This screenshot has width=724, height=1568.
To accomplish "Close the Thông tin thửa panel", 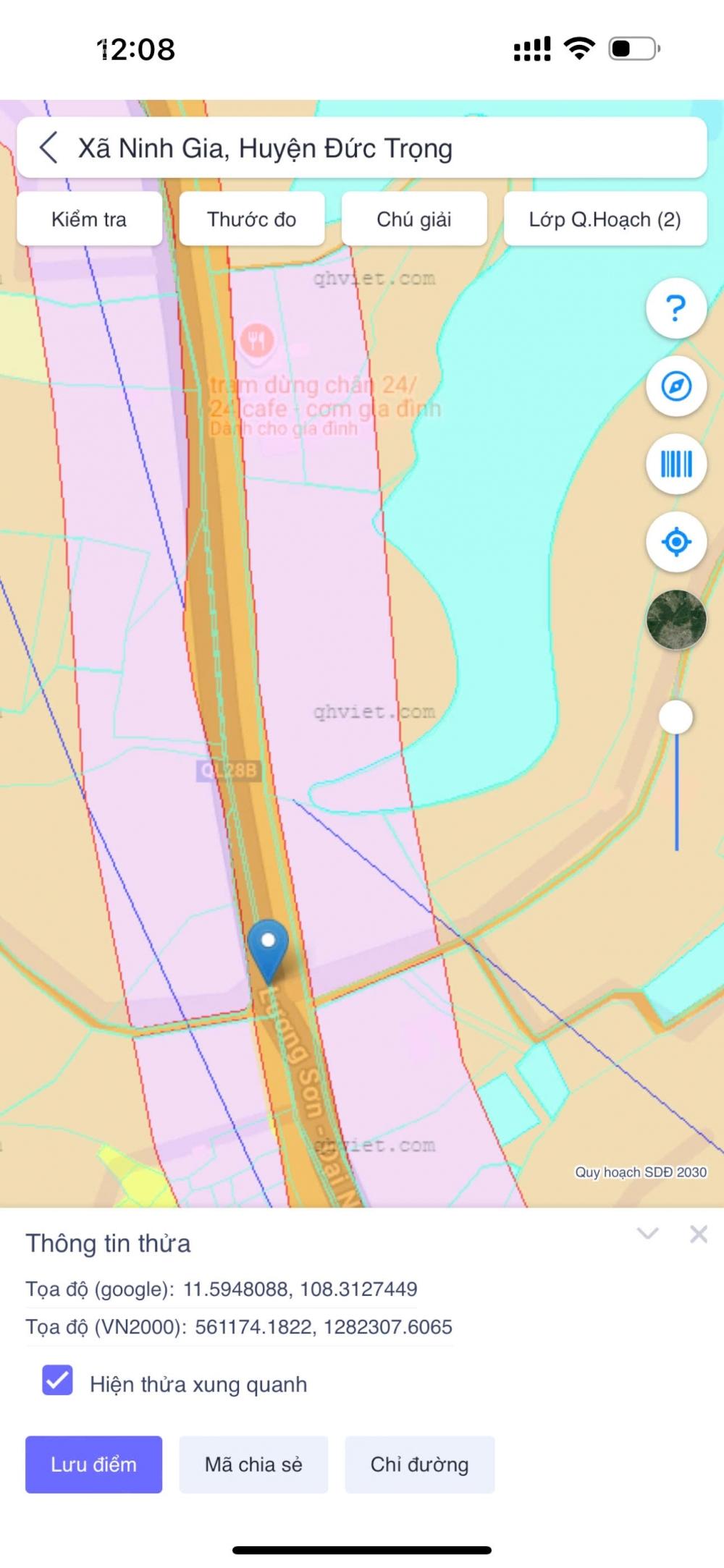I will 699,1233.
